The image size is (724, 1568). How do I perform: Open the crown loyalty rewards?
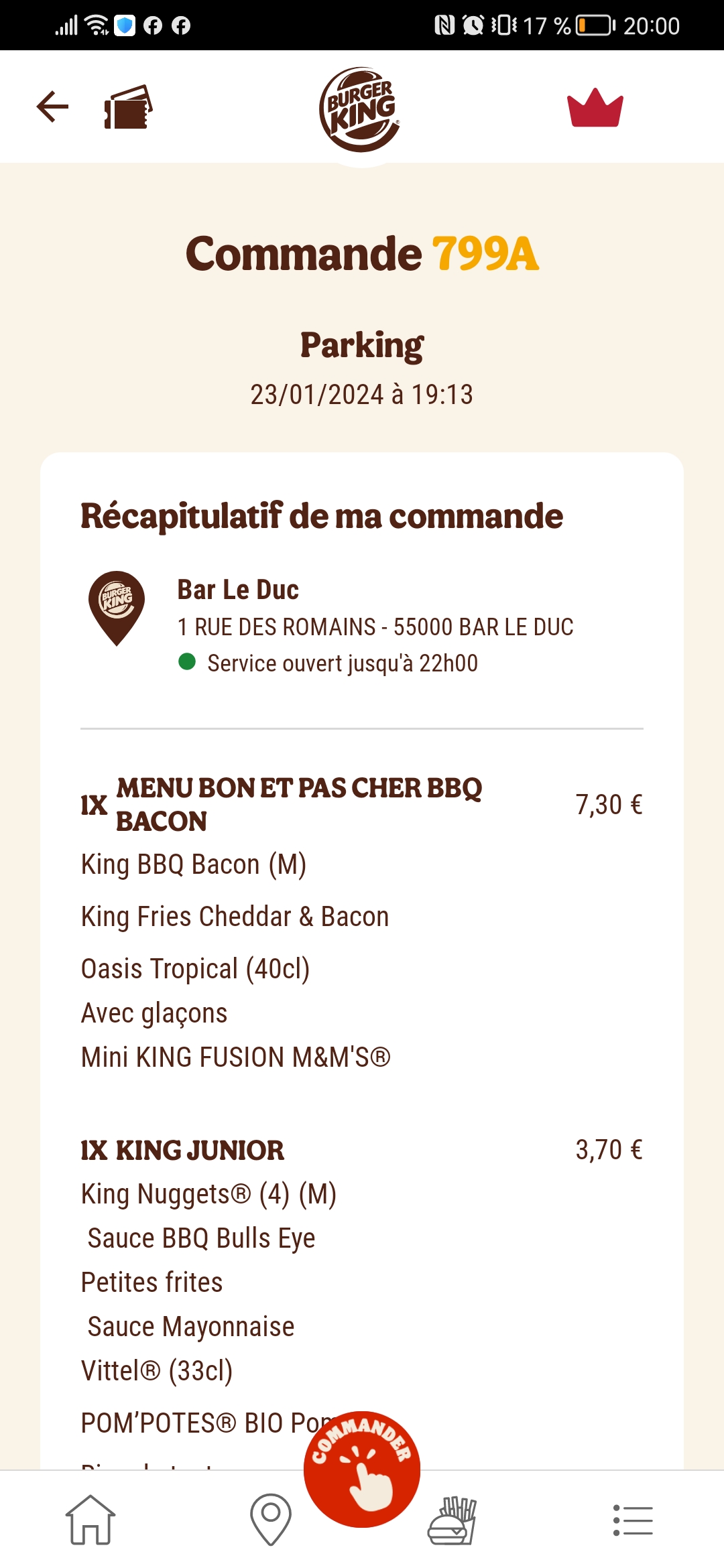(595, 108)
